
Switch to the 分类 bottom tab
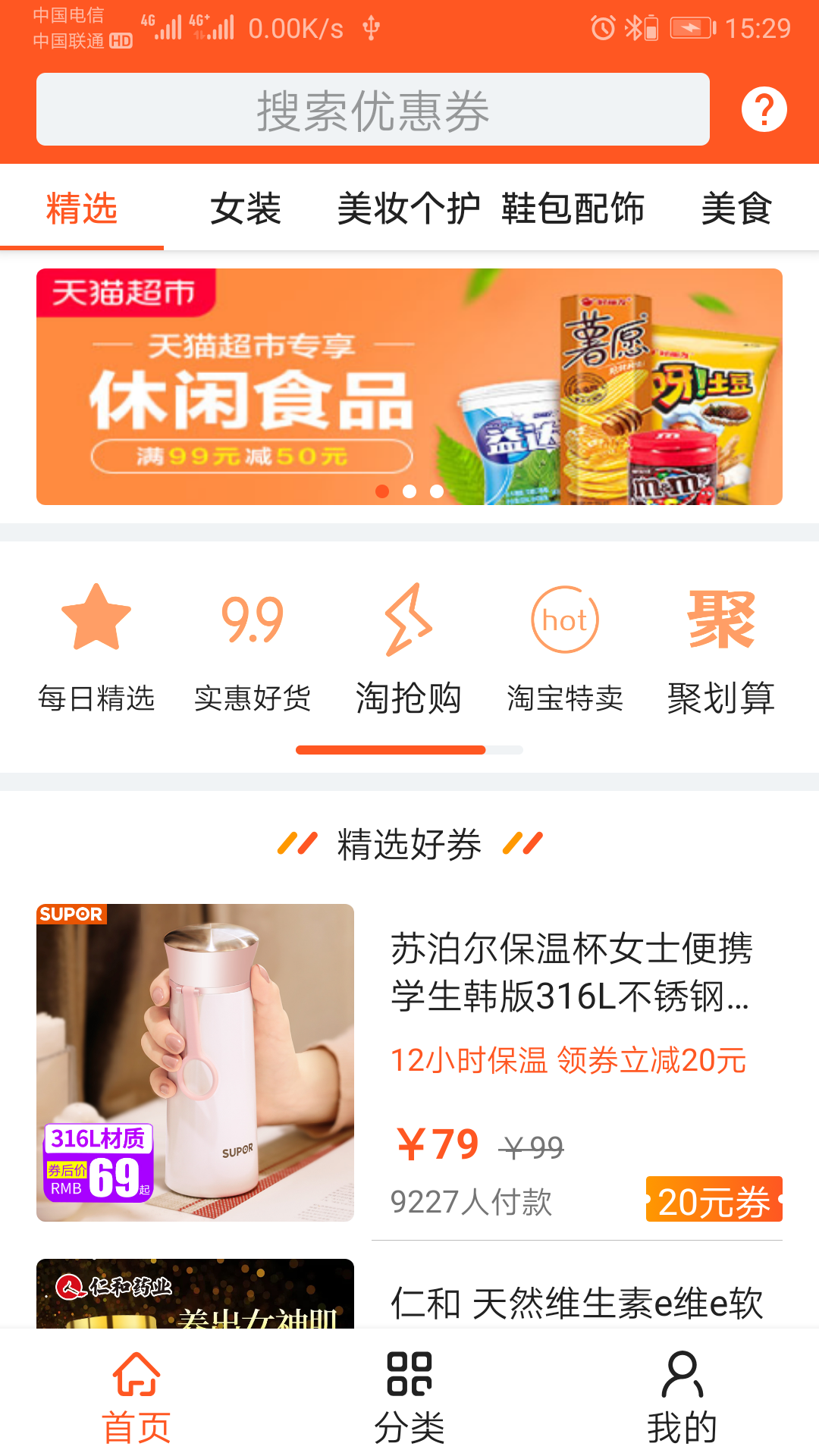[409, 1397]
